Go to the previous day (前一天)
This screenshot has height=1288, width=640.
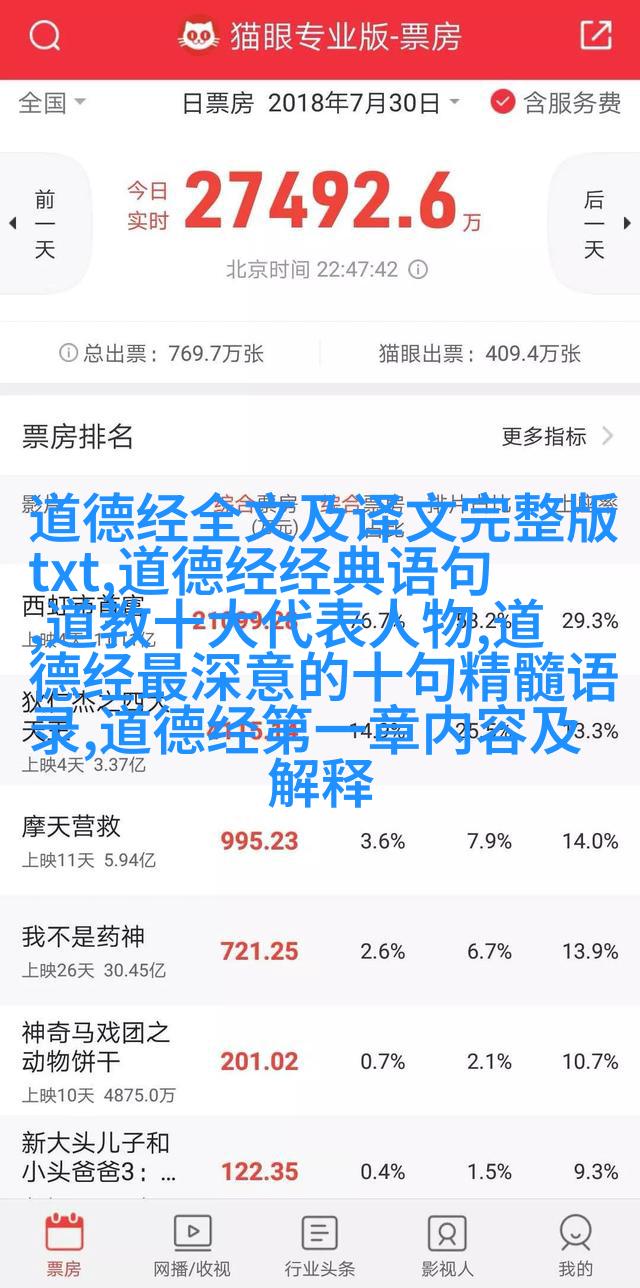[44, 223]
